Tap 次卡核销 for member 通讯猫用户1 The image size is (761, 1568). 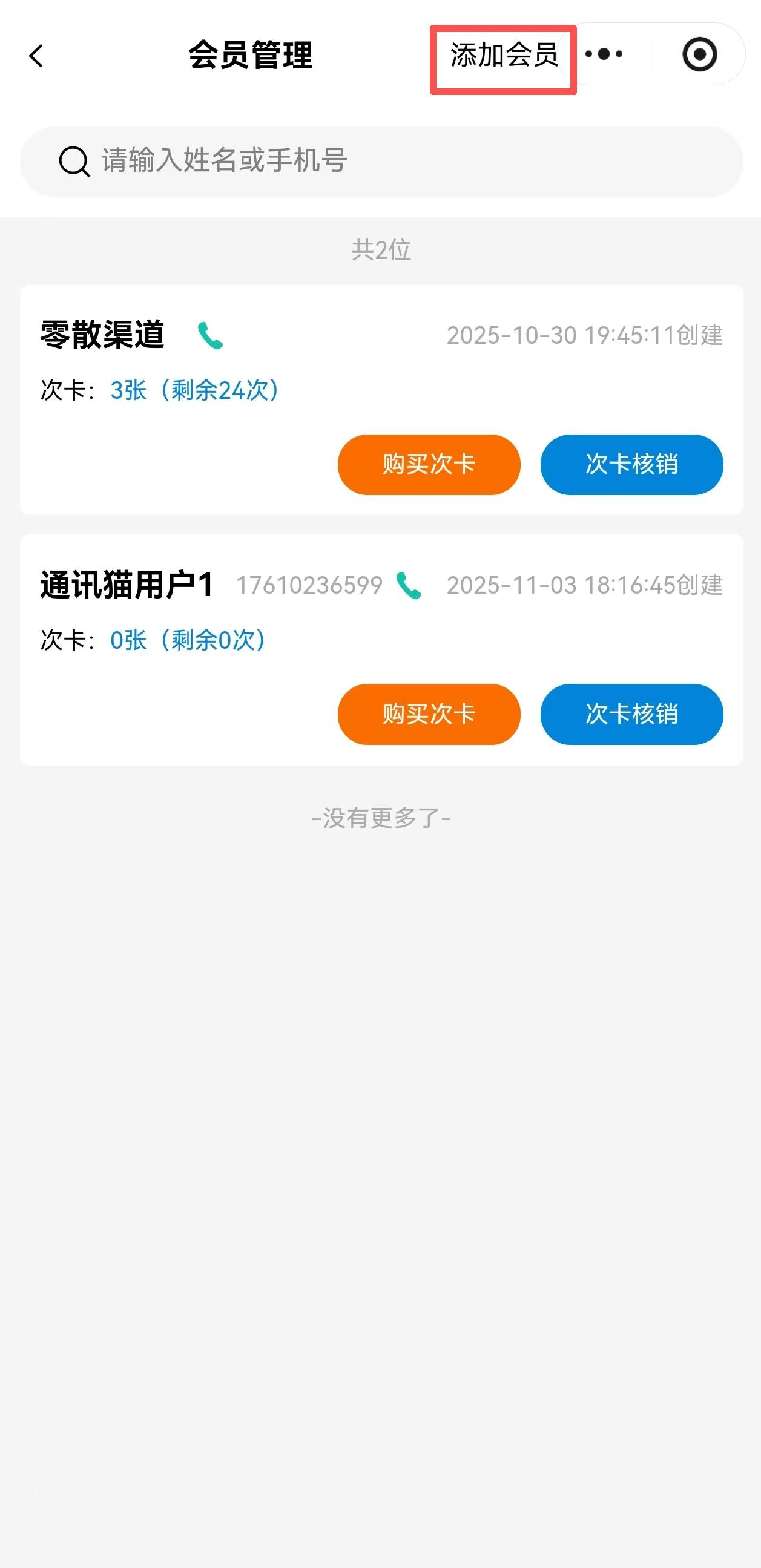pos(631,714)
